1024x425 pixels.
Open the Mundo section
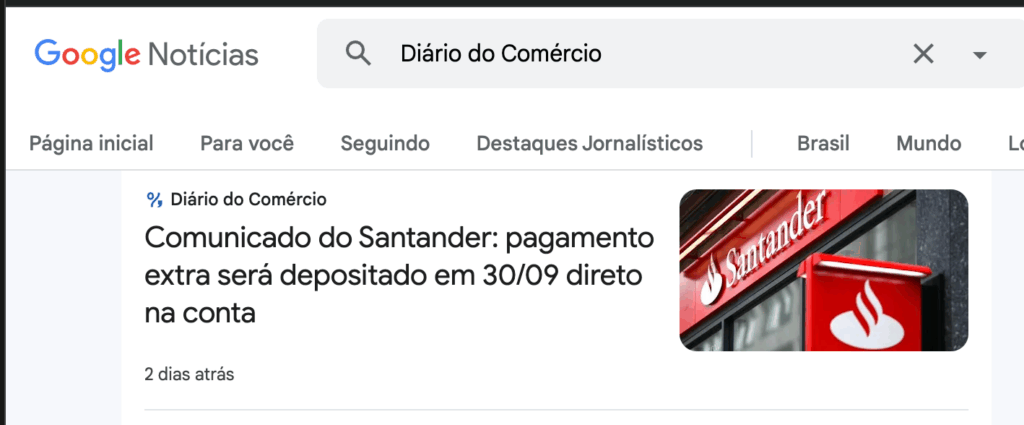tap(928, 144)
